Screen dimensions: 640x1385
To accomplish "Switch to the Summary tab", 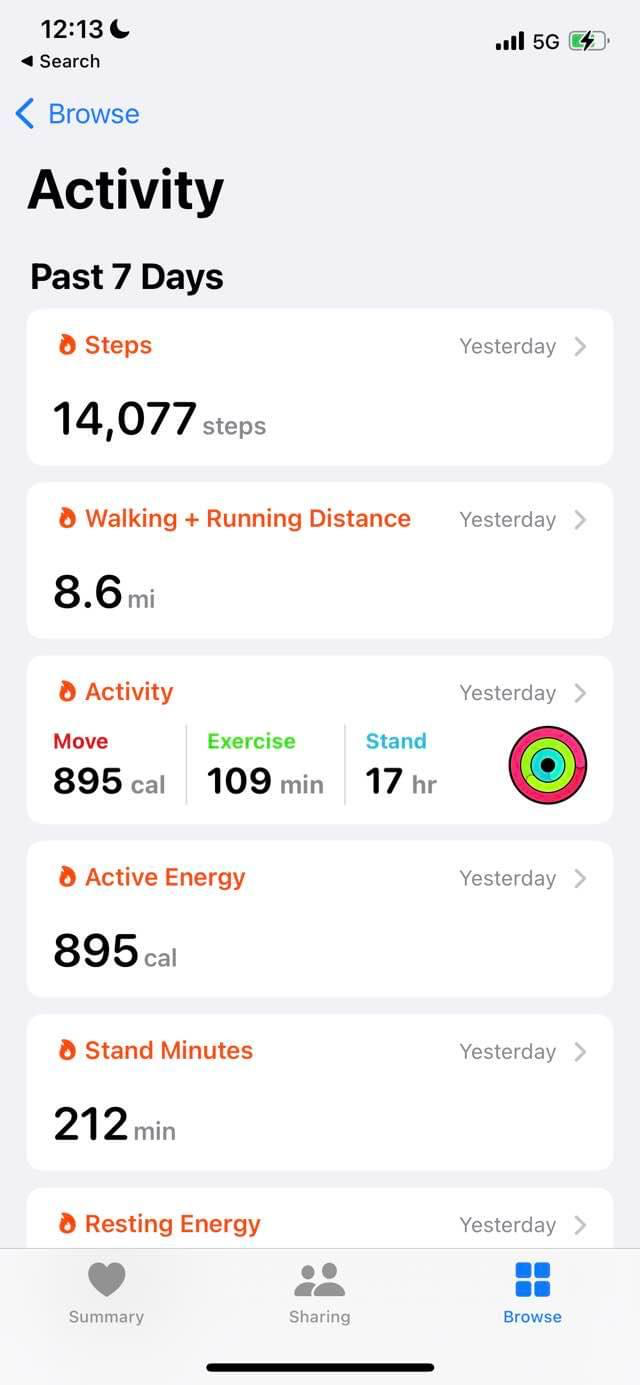I will click(x=106, y=1293).
